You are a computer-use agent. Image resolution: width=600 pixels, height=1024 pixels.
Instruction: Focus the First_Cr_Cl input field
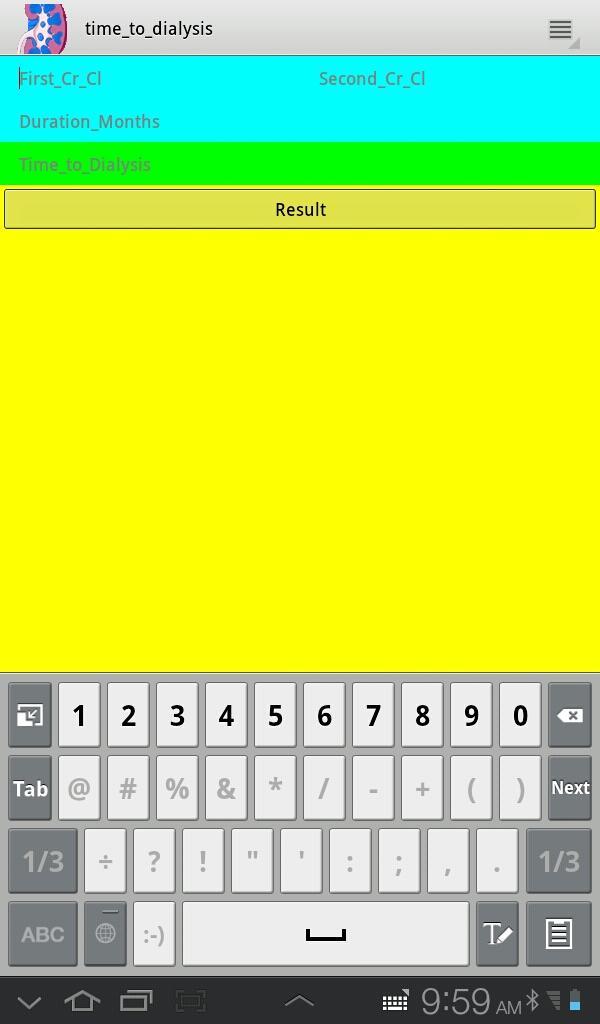pyautogui.click(x=150, y=78)
